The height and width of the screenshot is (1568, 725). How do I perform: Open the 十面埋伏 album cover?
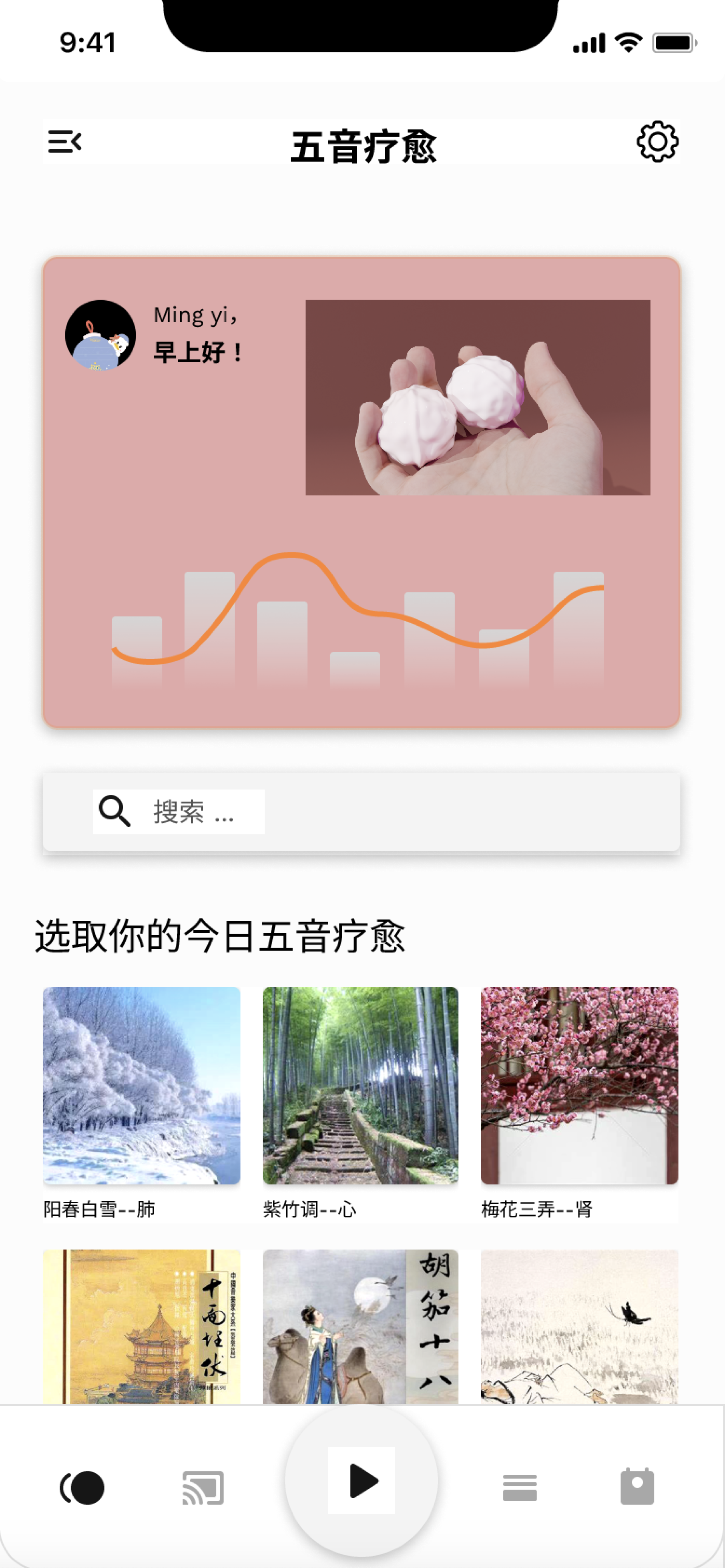[141, 1327]
